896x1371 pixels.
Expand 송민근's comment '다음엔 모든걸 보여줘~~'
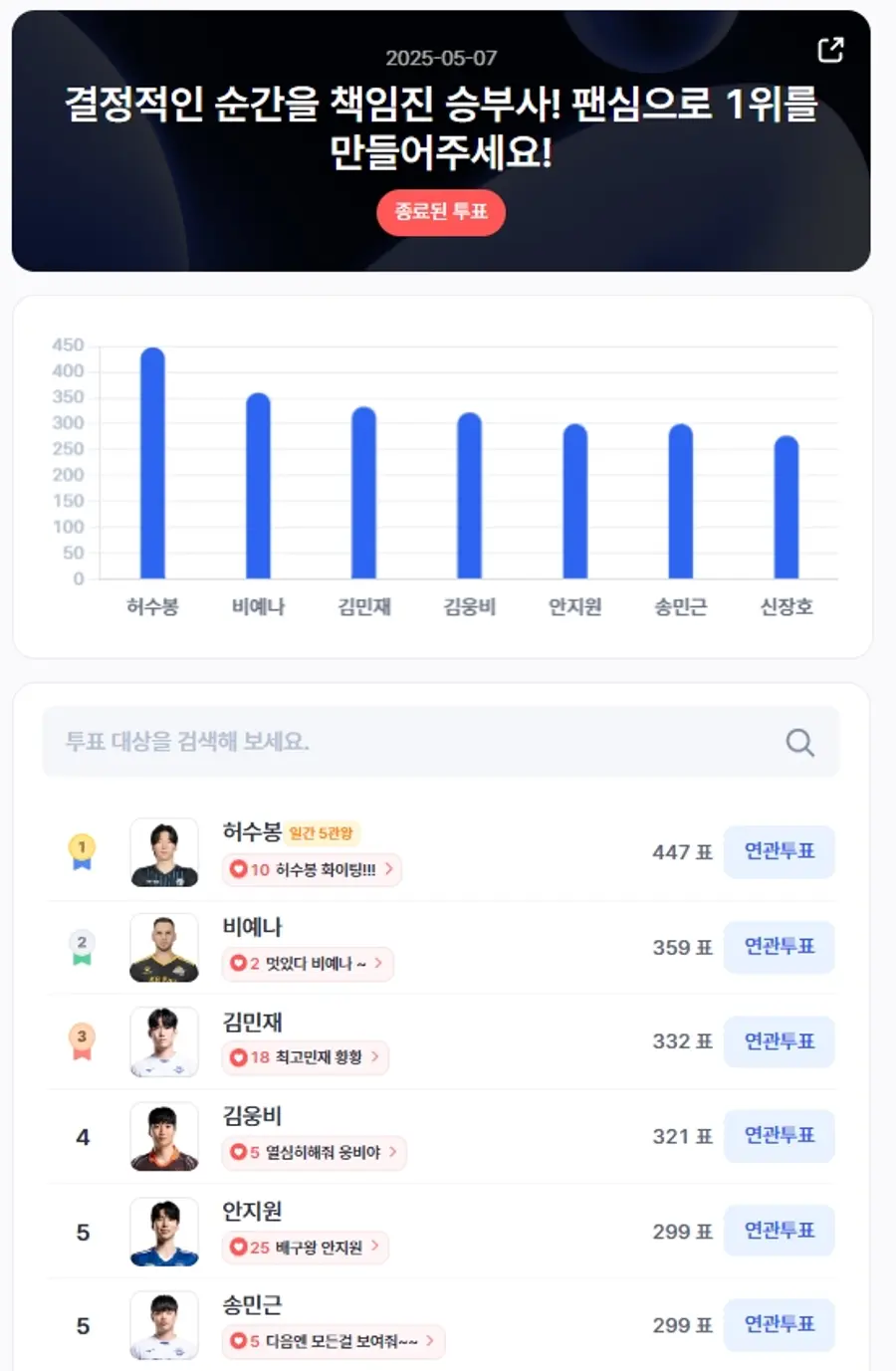(x=334, y=1341)
